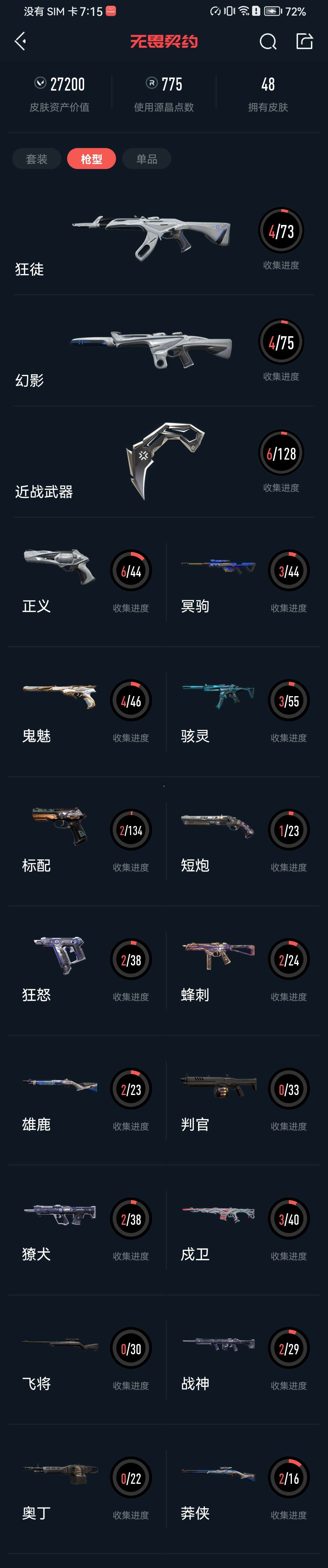View the 冥驹 skin collection
Viewport: 328px width, 1568px height.
(243, 581)
